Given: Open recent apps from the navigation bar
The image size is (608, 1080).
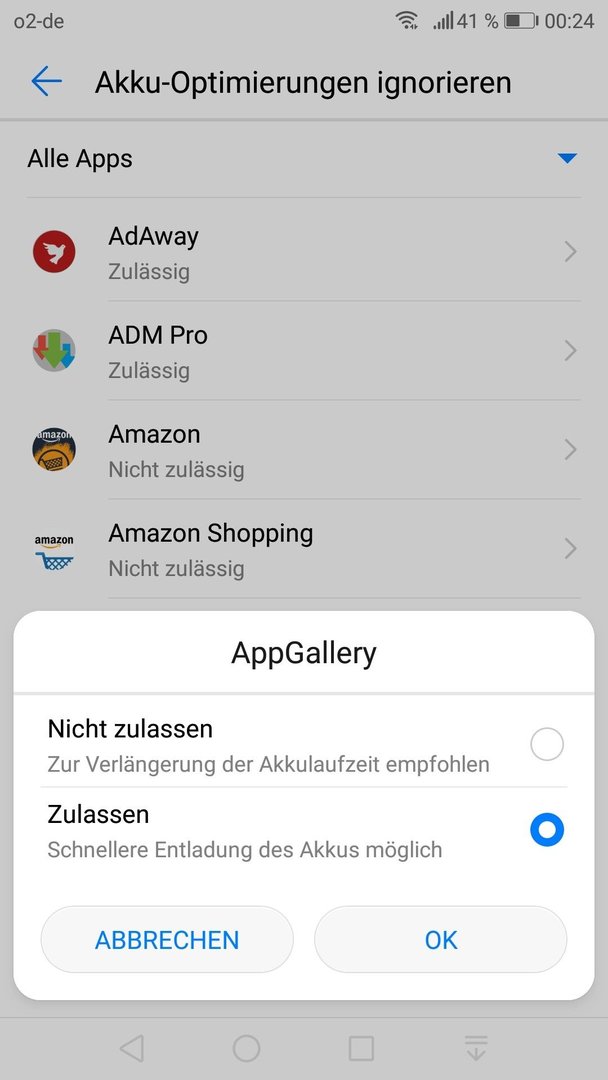Looking at the screenshot, I should 361,1048.
